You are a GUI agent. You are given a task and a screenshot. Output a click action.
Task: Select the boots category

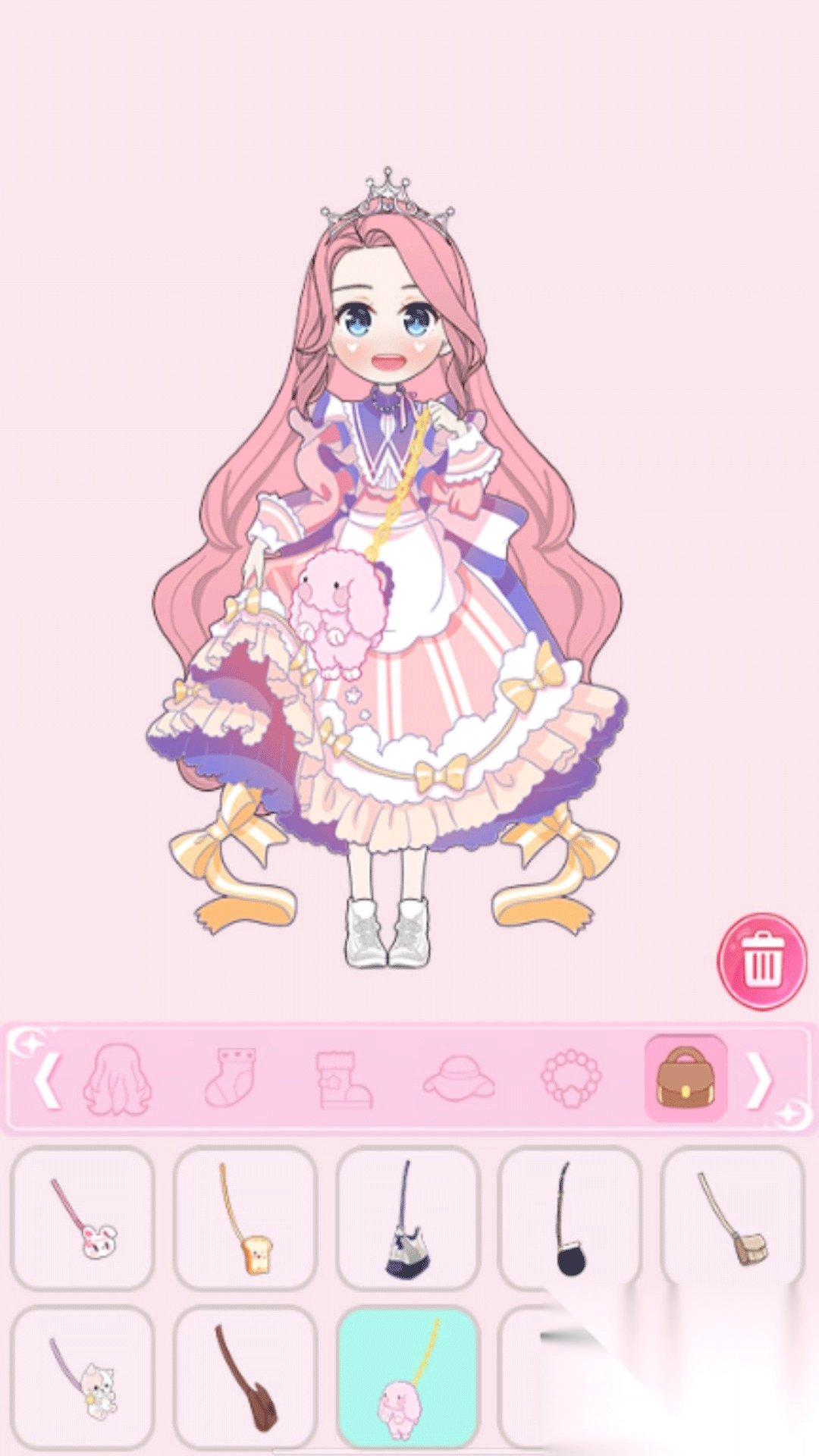(x=344, y=1079)
